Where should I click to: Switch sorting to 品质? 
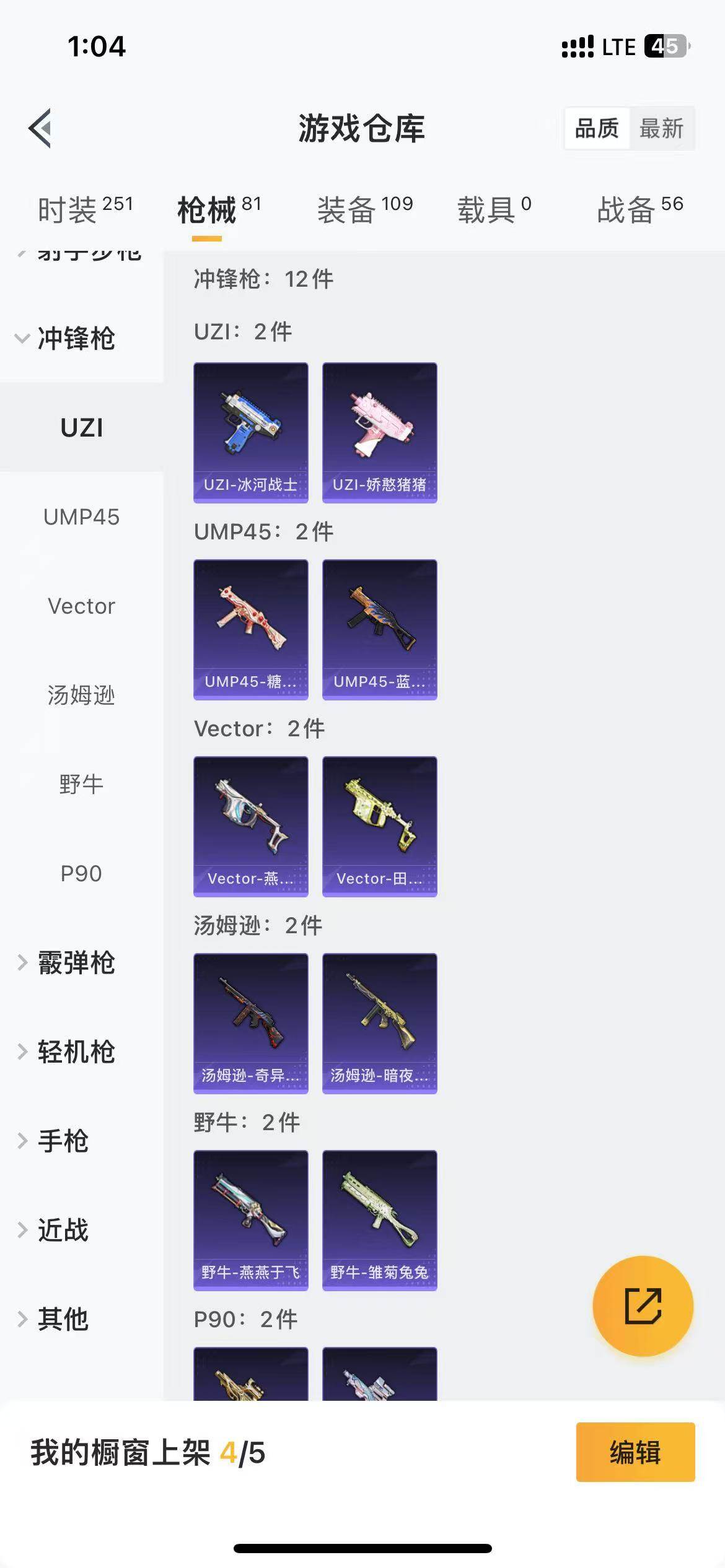[596, 129]
